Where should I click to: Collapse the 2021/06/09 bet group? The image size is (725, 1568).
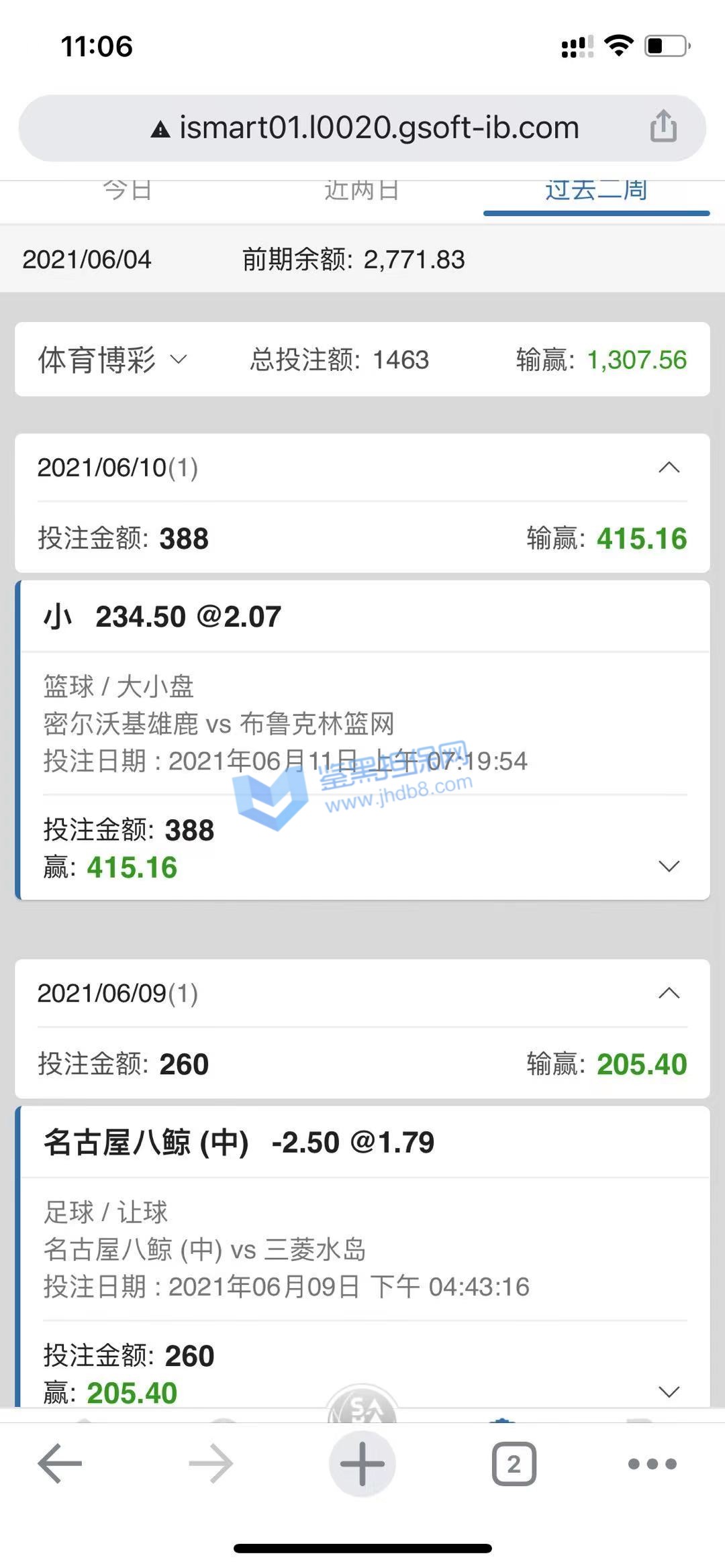pyautogui.click(x=669, y=993)
